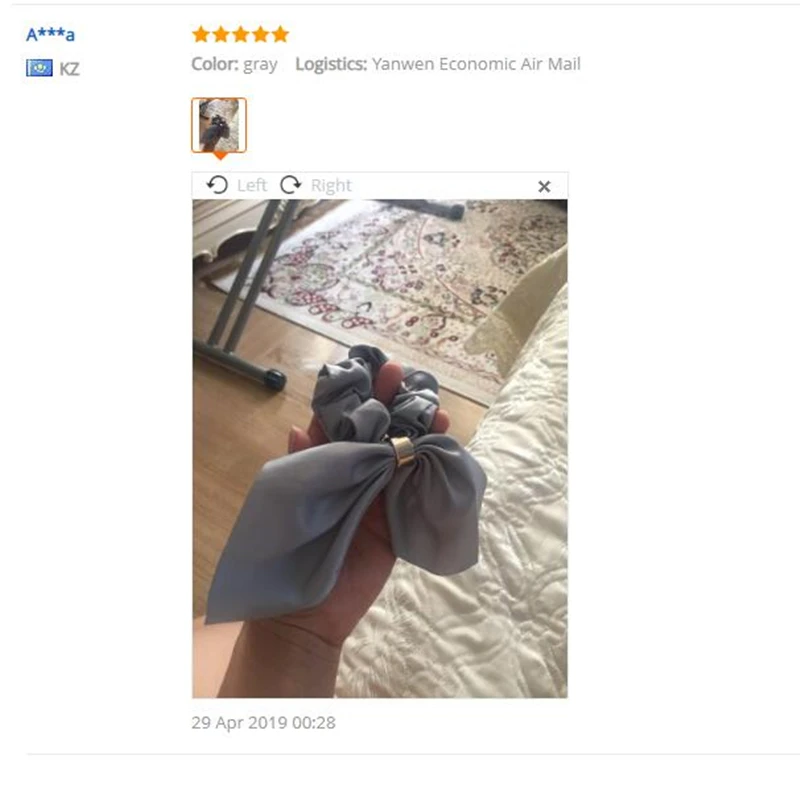
Task: Close the expanded review photo
Action: [544, 186]
